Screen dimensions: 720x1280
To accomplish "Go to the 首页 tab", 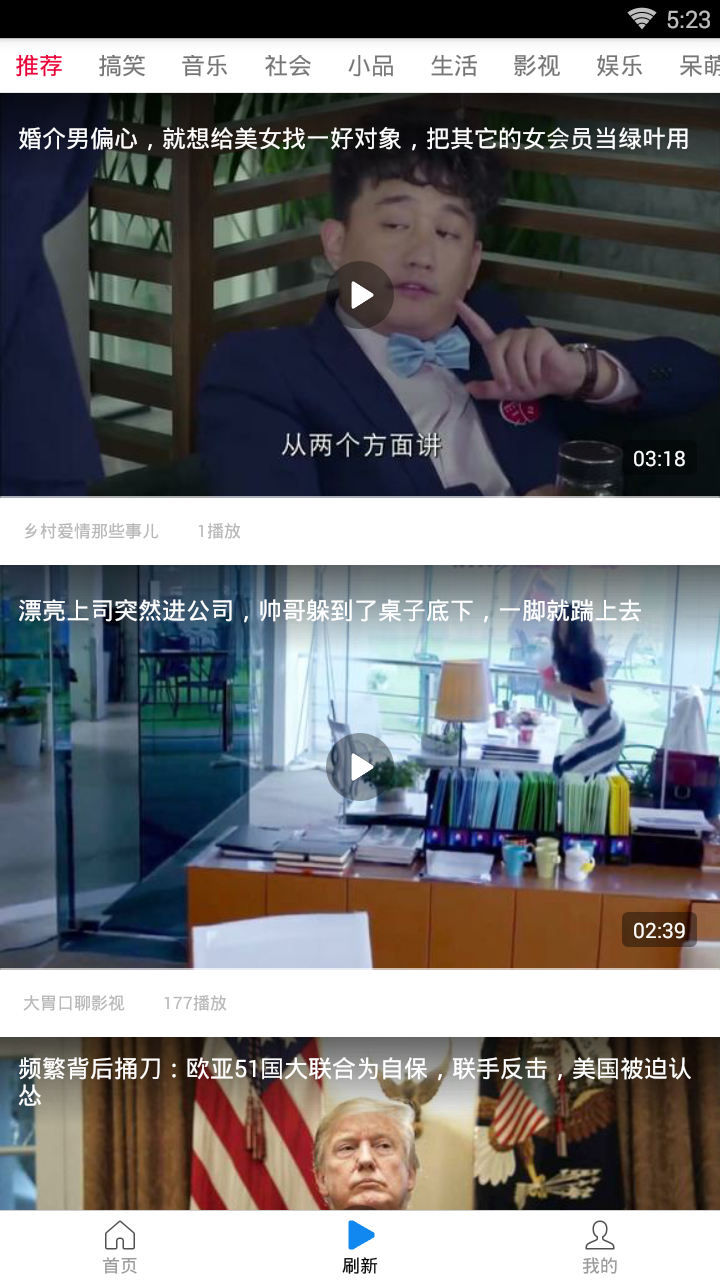I will (120, 1246).
